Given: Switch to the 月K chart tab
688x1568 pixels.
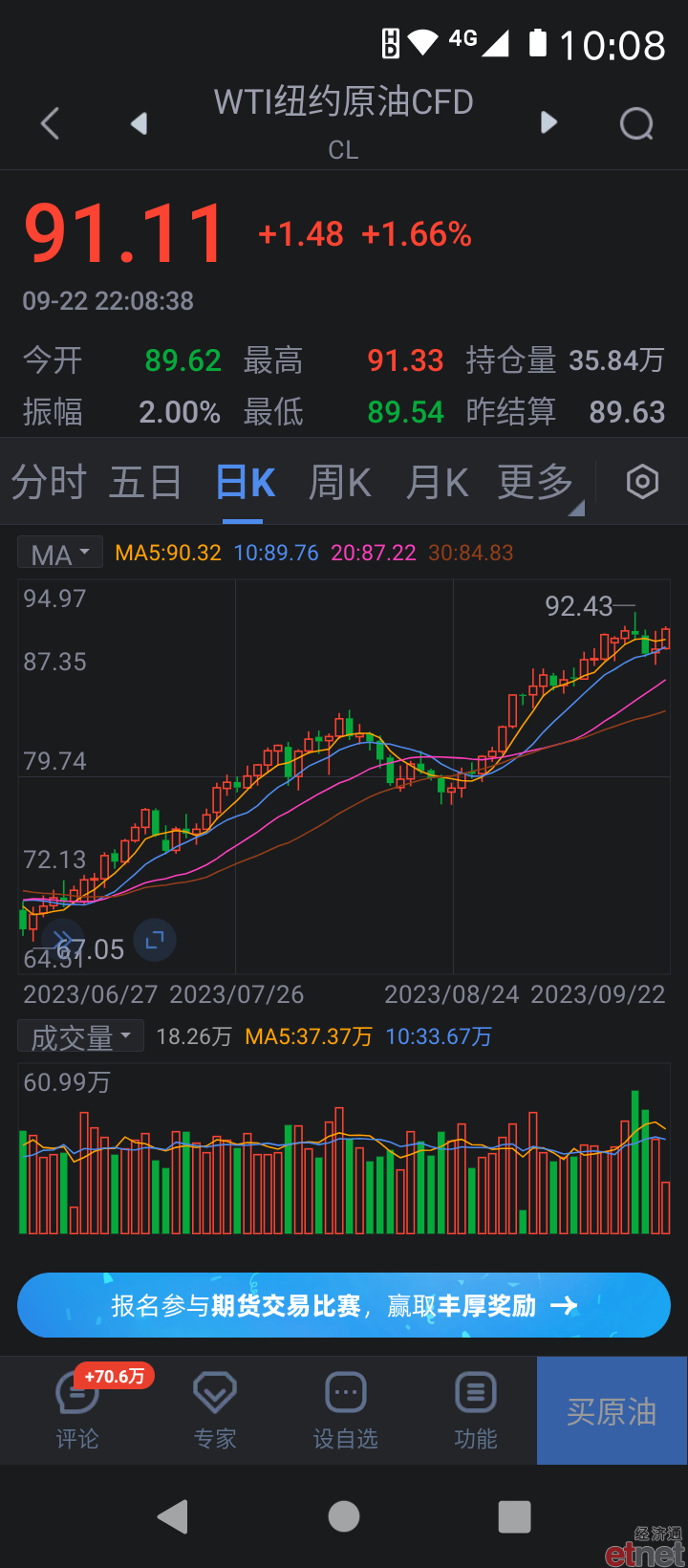Looking at the screenshot, I should pyautogui.click(x=437, y=483).
